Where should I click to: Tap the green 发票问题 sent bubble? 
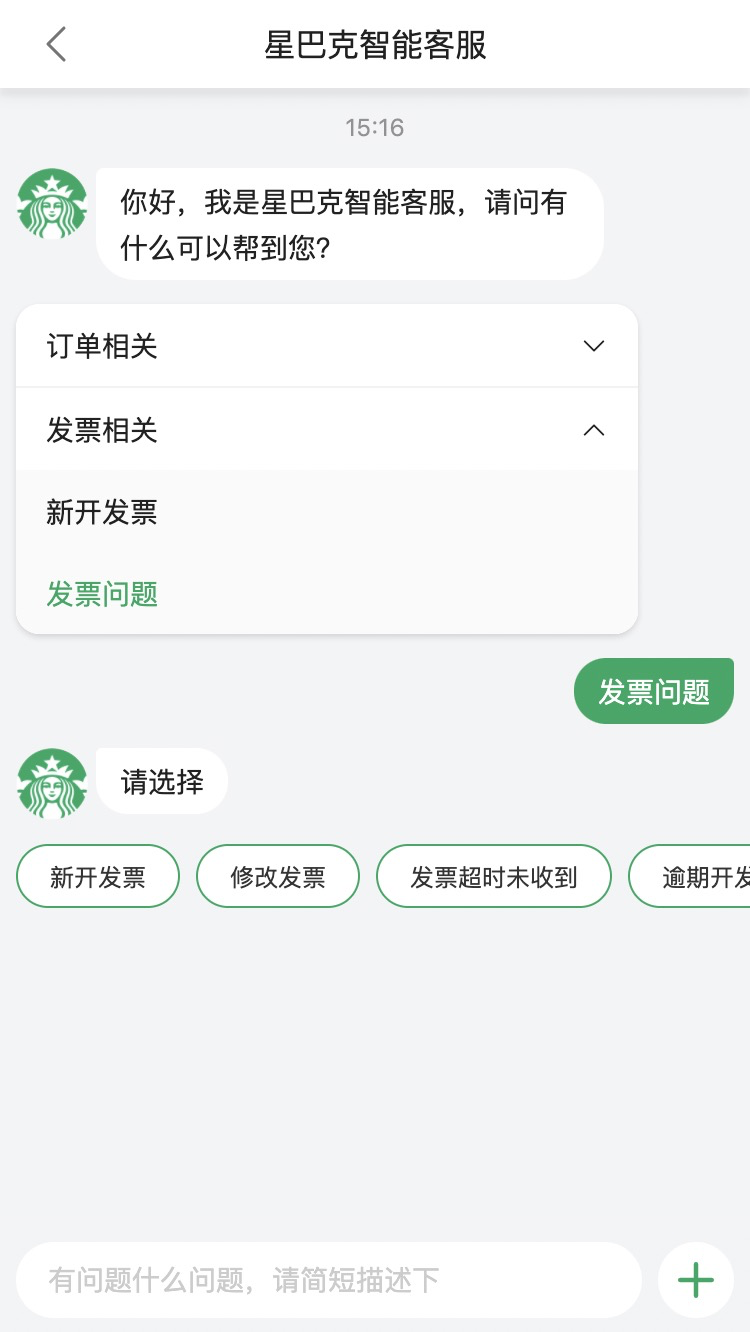click(653, 690)
